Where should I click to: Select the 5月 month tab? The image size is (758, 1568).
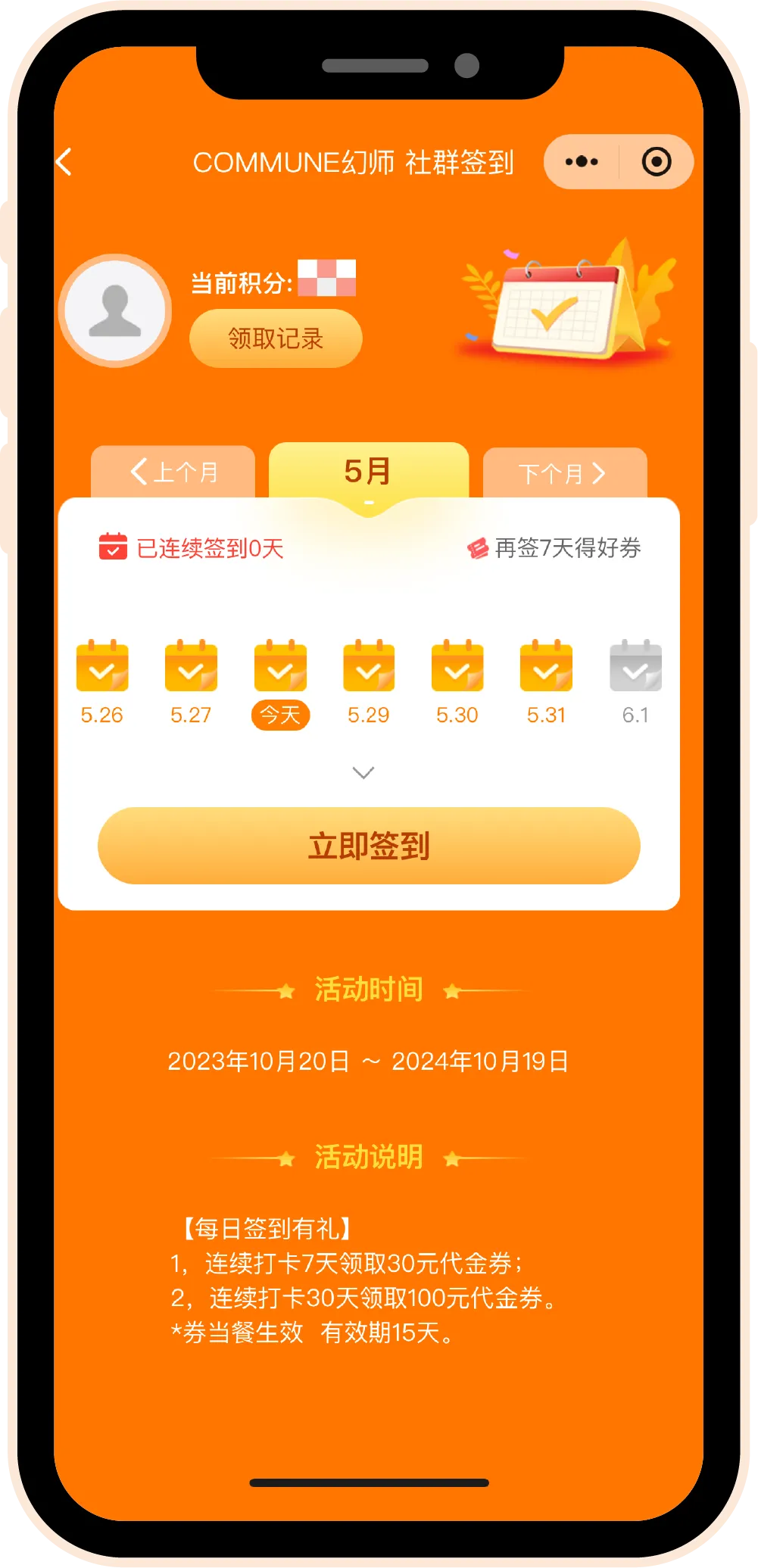pos(369,472)
